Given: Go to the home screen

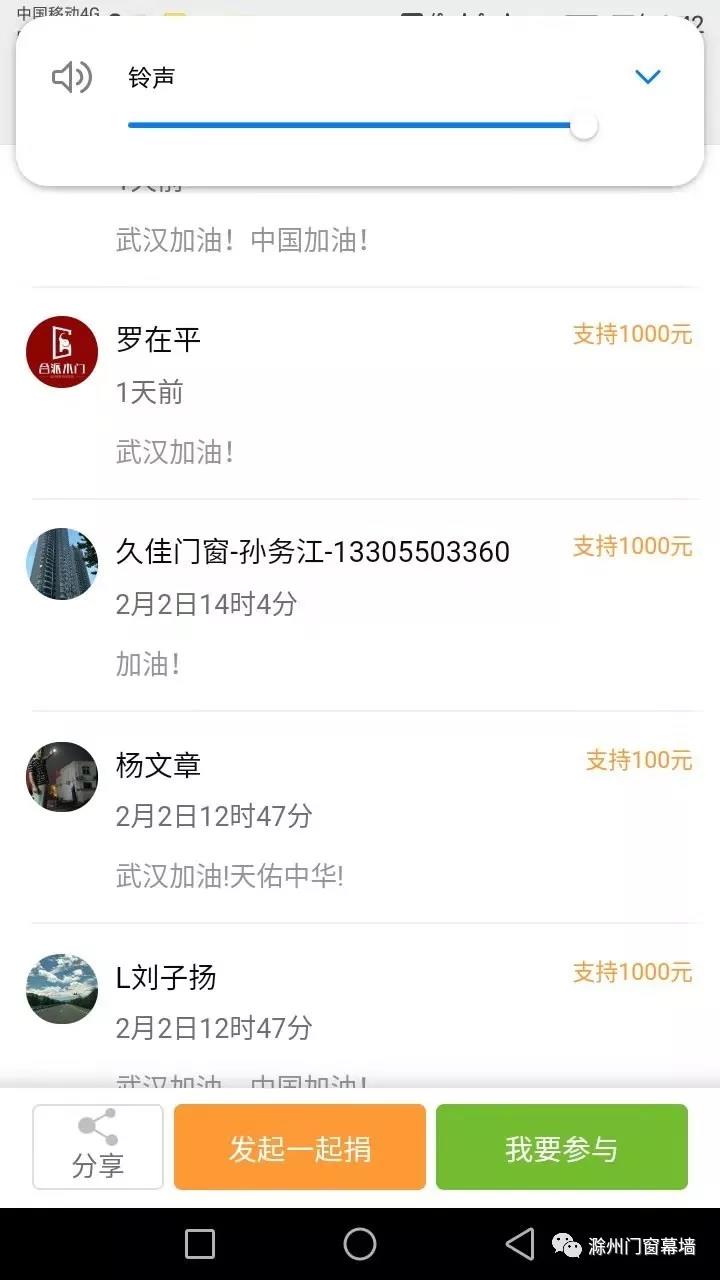Looking at the screenshot, I should [x=360, y=1244].
